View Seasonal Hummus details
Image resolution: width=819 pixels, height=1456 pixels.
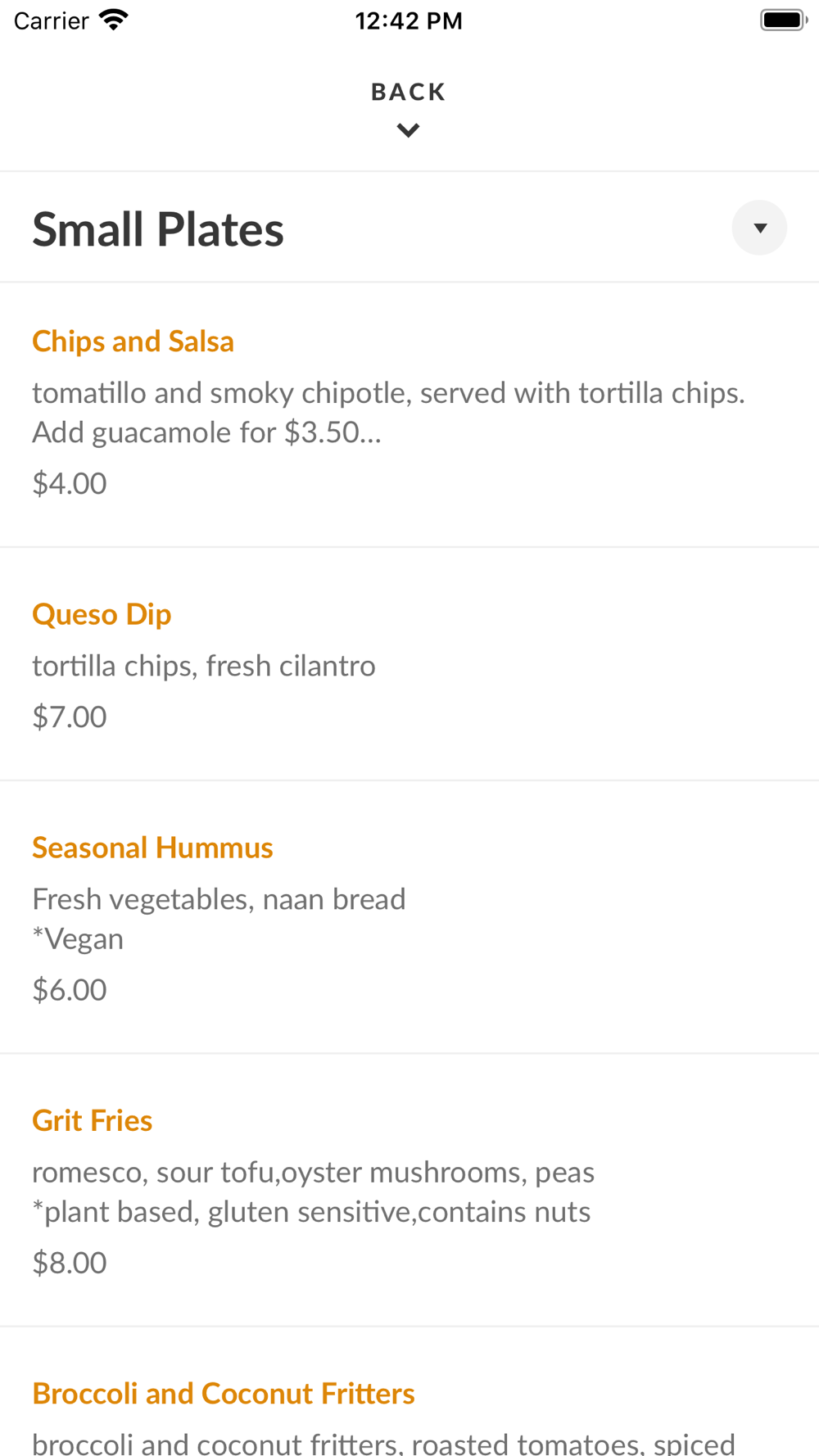(x=152, y=848)
